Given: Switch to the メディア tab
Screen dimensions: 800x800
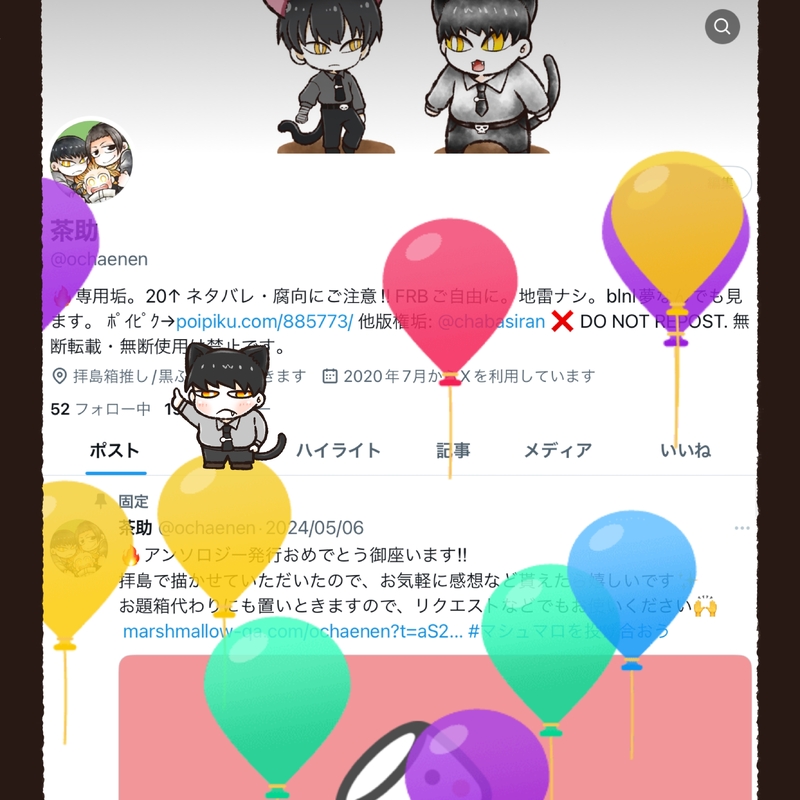Looking at the screenshot, I should 558,451.
